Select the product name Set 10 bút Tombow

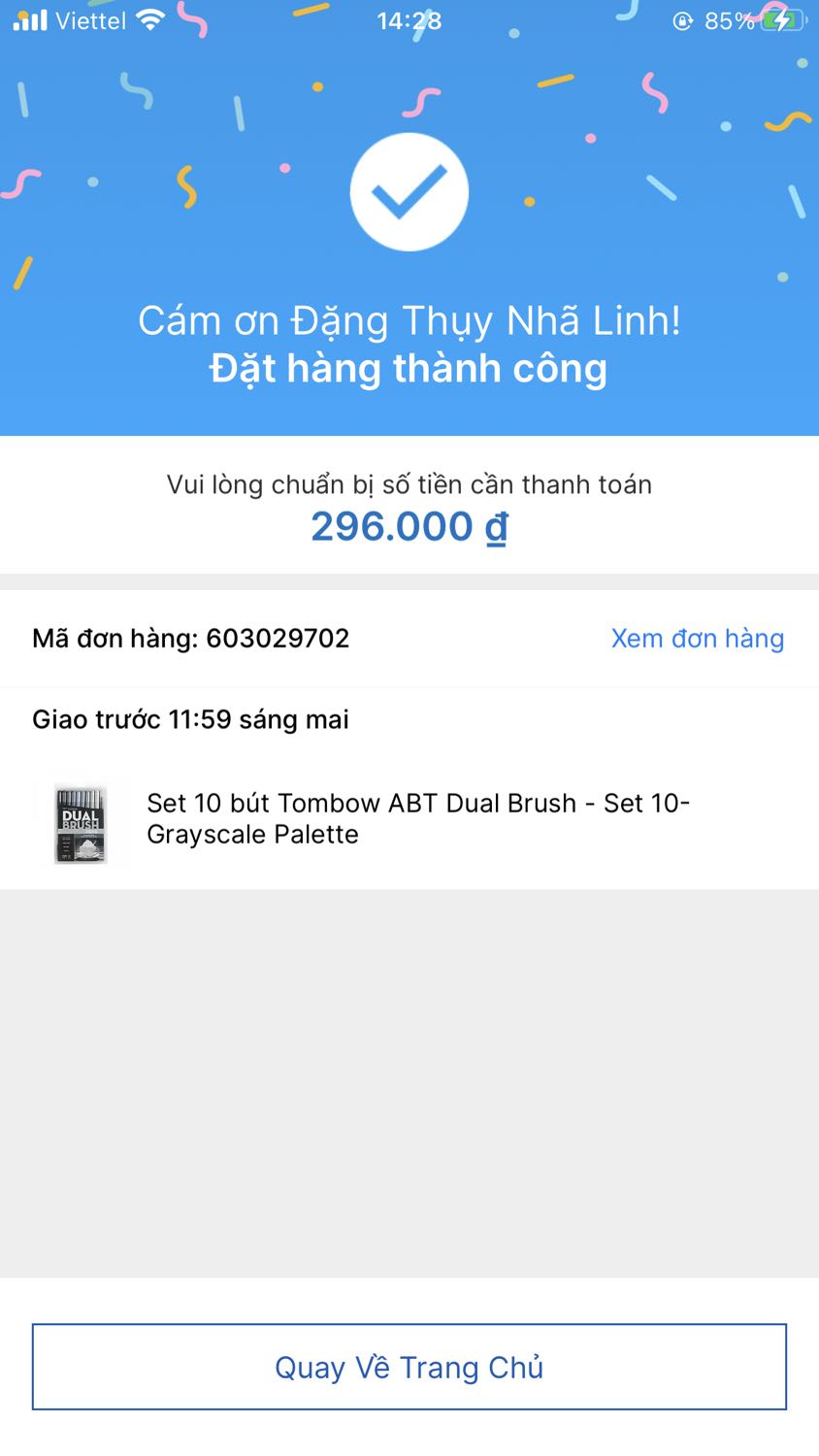(417, 817)
